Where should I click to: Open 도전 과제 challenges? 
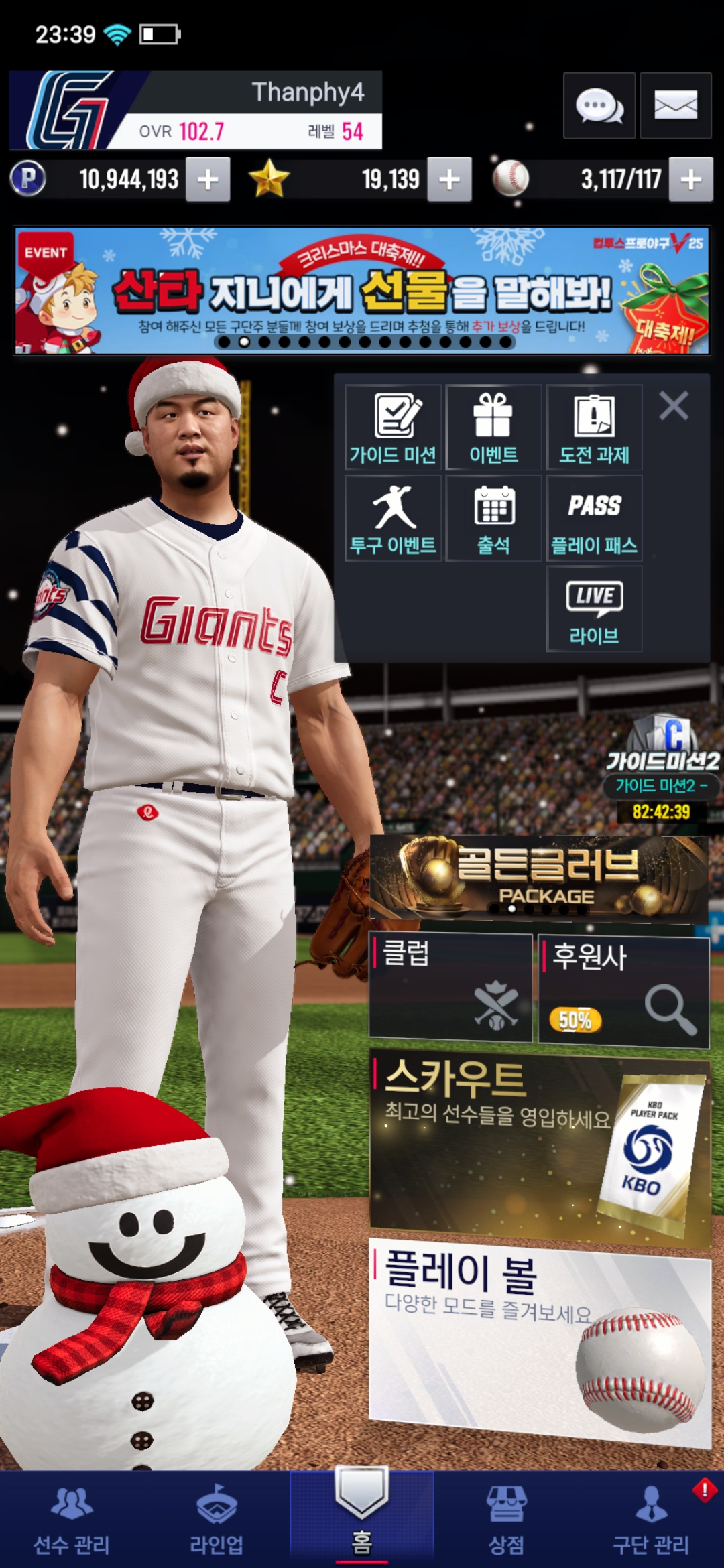tap(594, 428)
